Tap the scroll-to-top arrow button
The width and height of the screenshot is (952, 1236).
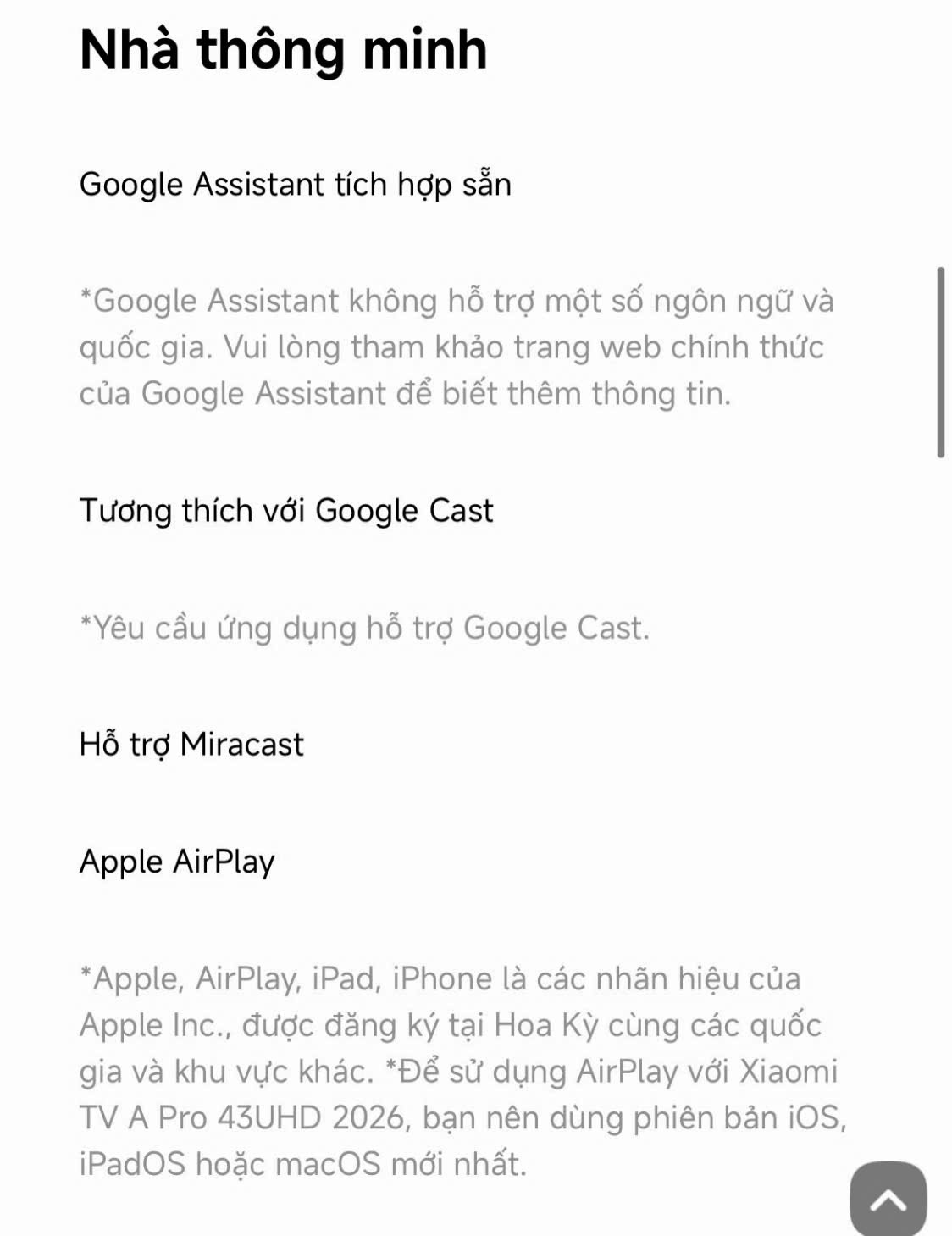888,1199
